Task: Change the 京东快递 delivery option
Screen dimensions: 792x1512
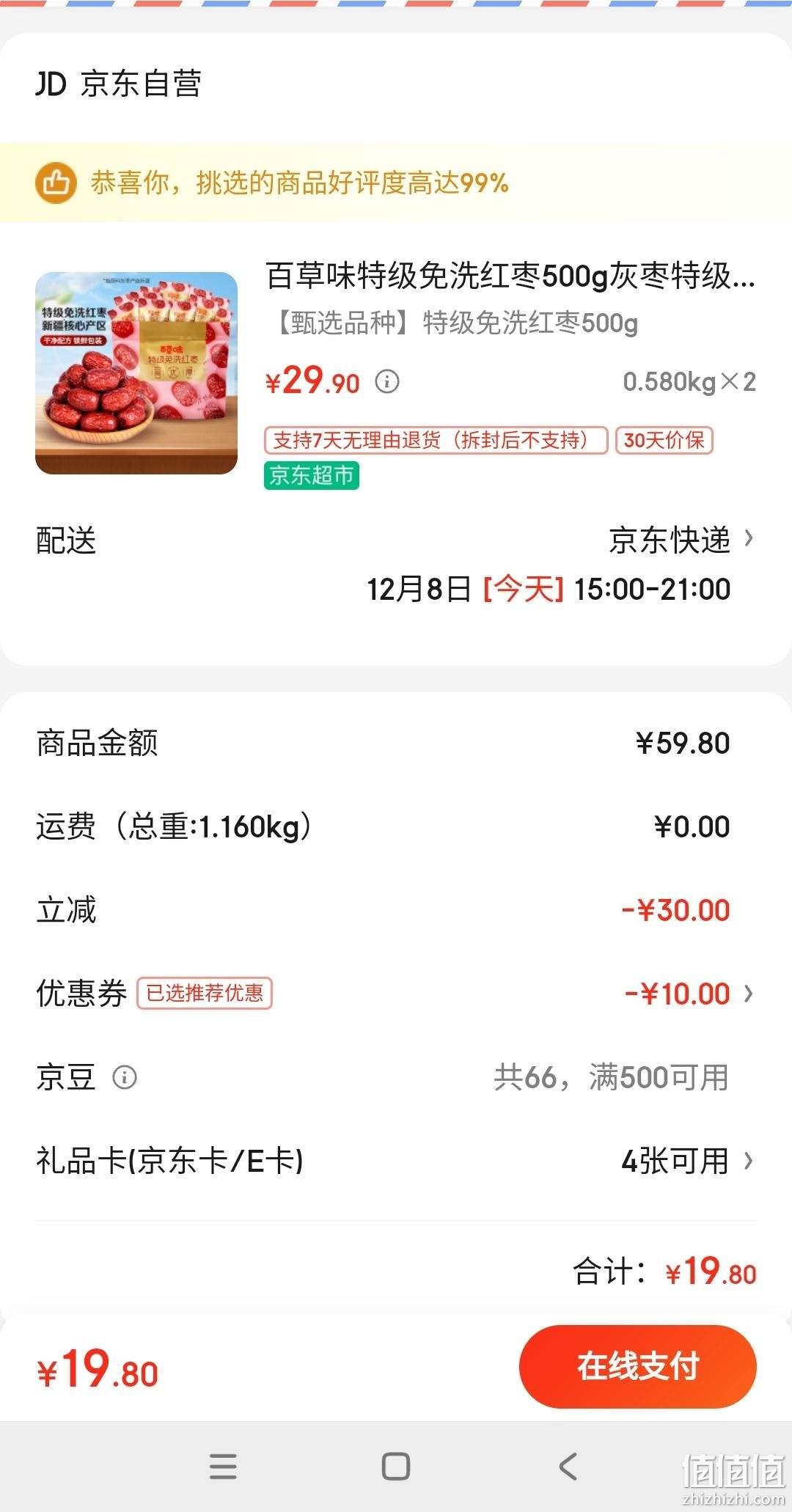Action: pos(681,540)
